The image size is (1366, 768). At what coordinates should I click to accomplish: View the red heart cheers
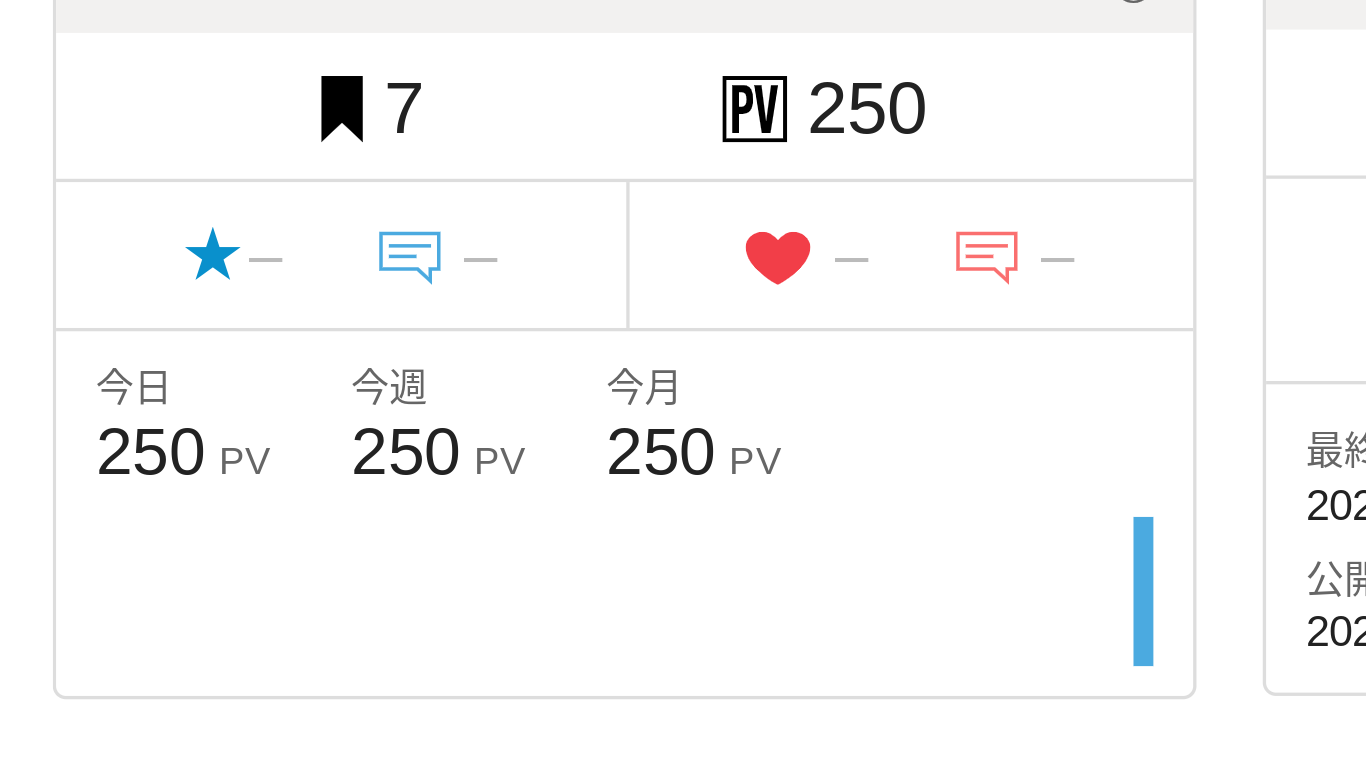coord(778,257)
